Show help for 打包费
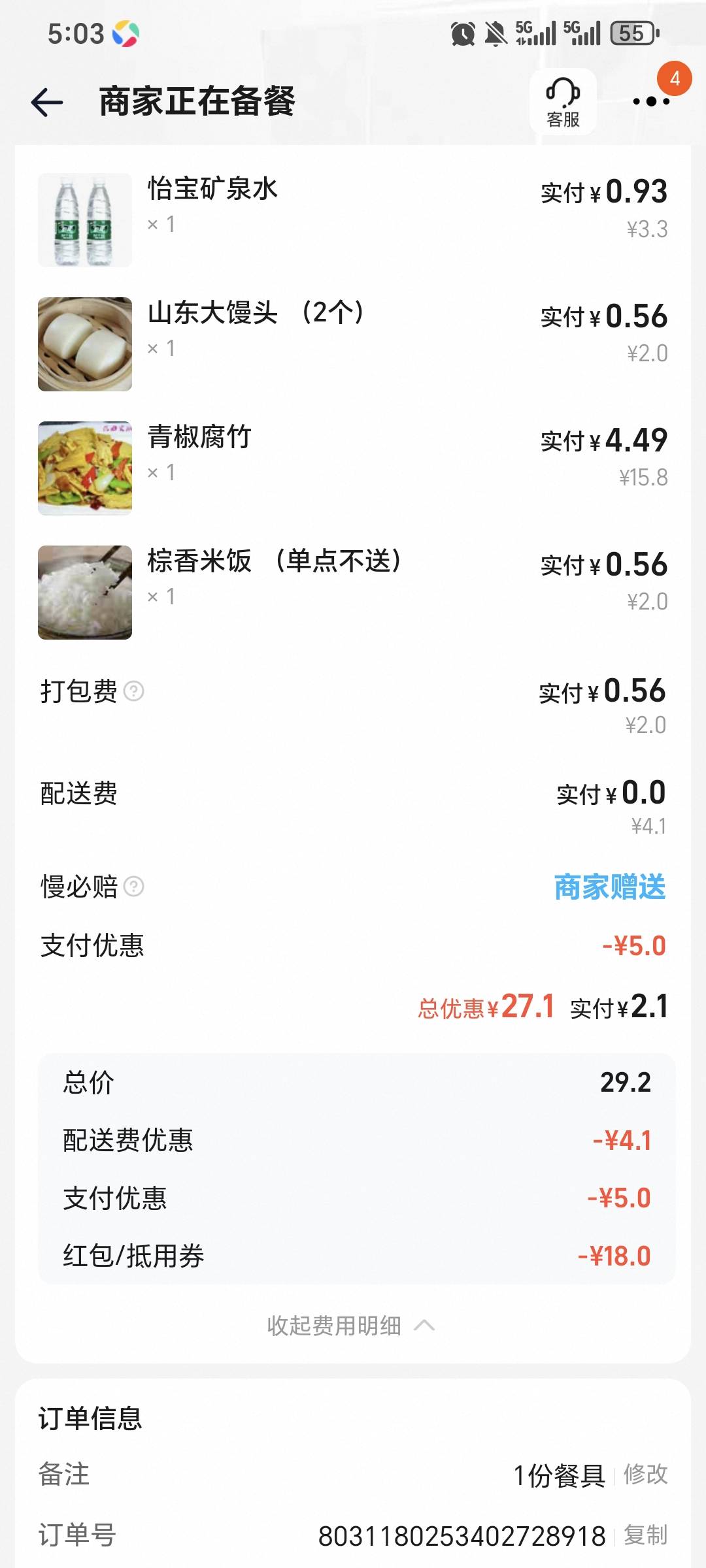This screenshot has width=706, height=1568. [134, 691]
